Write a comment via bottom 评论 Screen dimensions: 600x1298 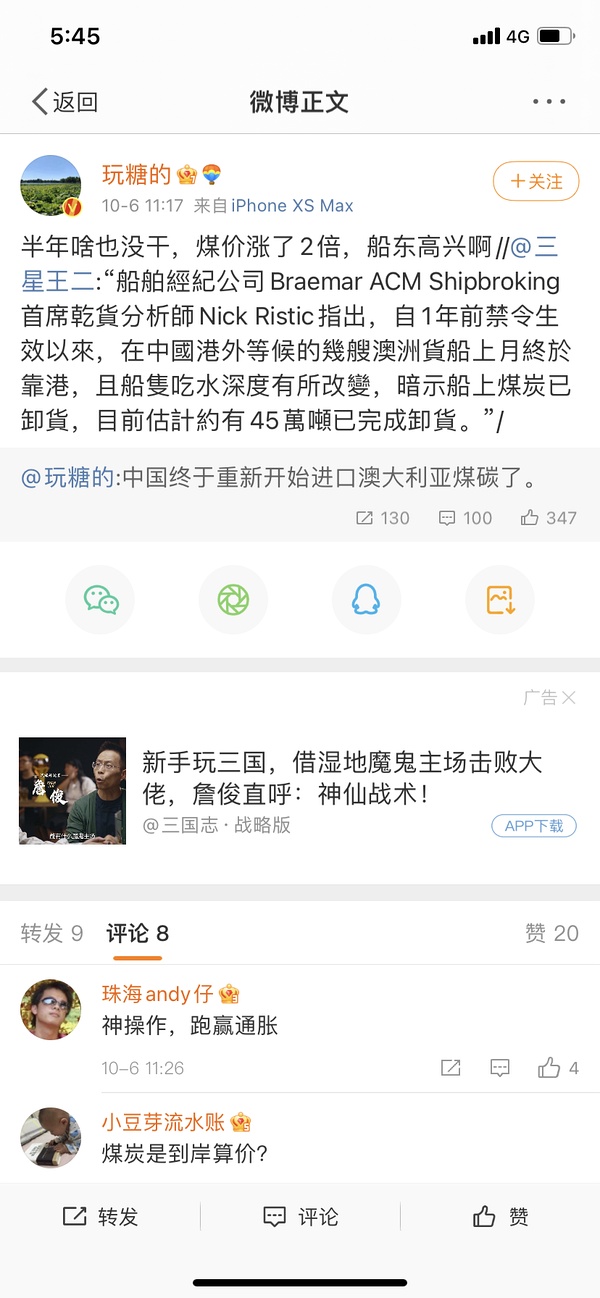tap(300, 1217)
